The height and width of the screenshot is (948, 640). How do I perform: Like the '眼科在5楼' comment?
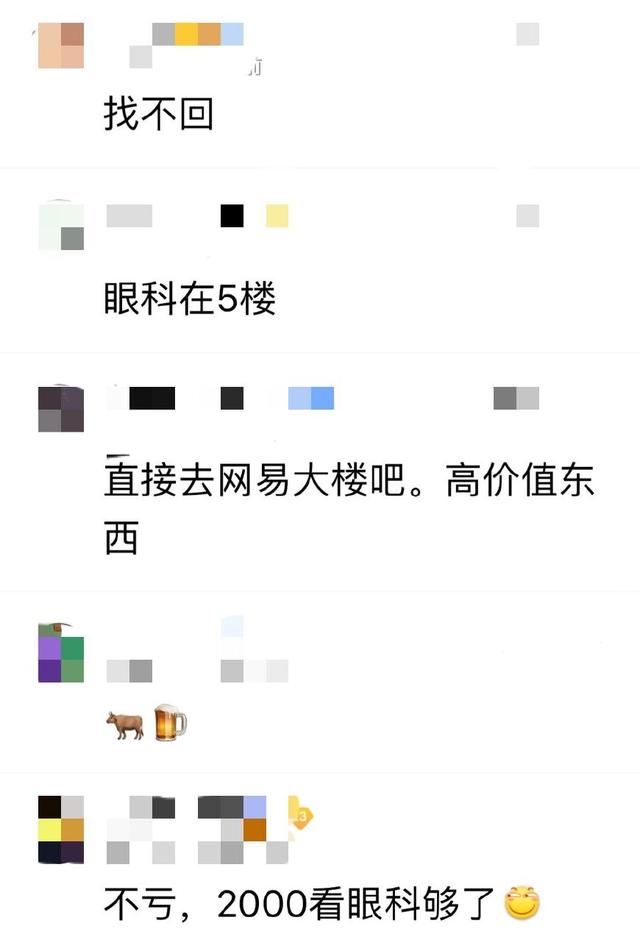(x=527, y=215)
